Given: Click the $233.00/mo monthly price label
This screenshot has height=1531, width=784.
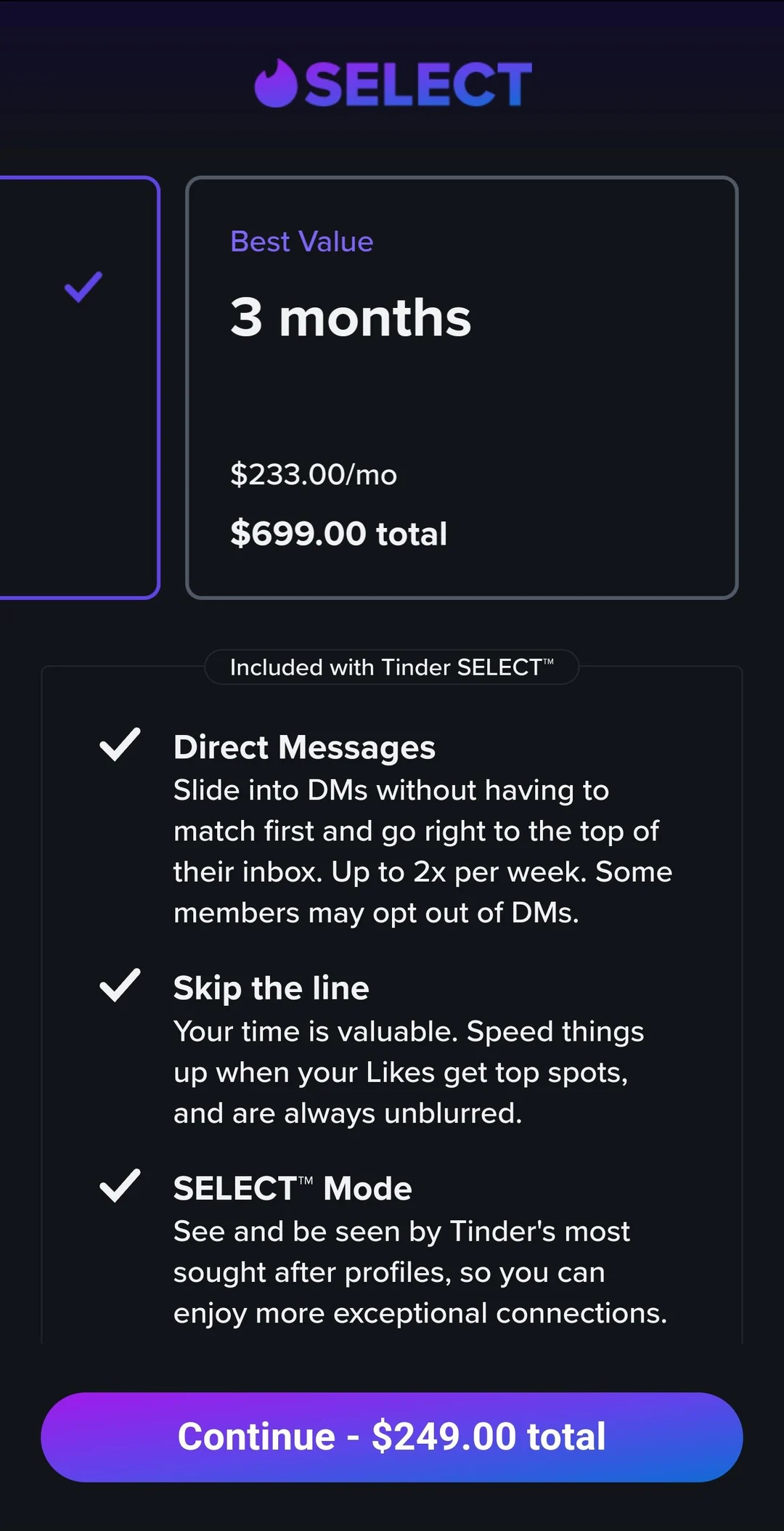Looking at the screenshot, I should [314, 474].
